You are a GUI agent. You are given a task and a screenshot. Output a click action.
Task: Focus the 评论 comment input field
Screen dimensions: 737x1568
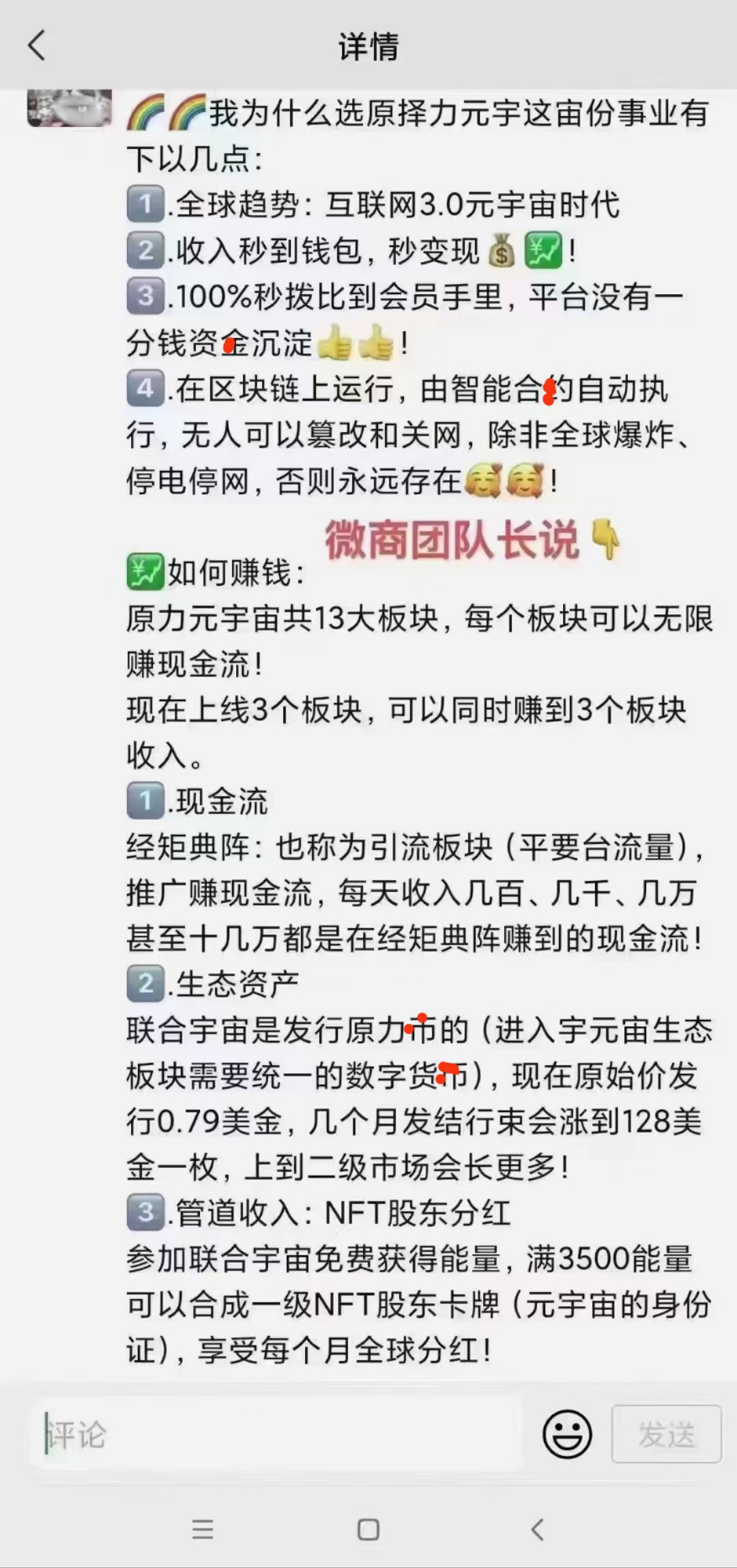[x=273, y=1434]
